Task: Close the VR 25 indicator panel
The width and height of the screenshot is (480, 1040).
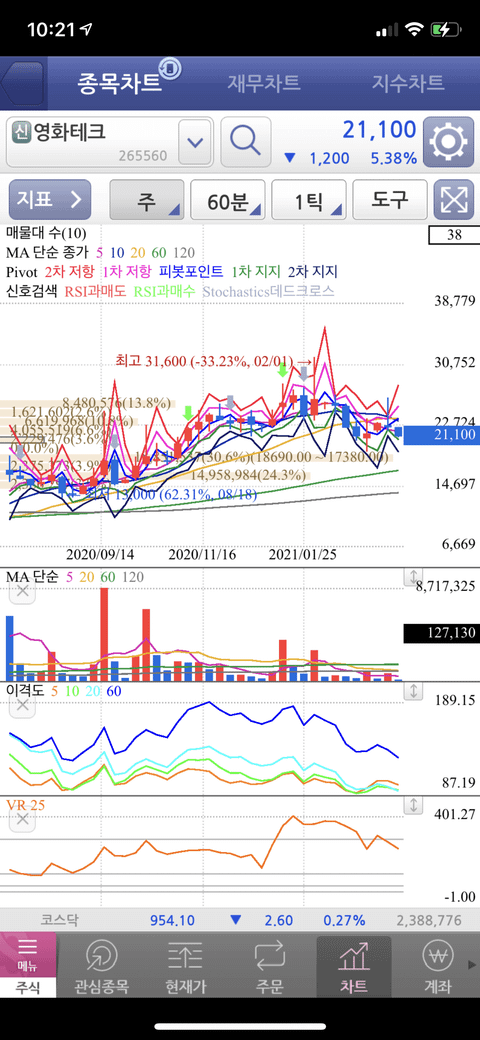Action: (23, 820)
